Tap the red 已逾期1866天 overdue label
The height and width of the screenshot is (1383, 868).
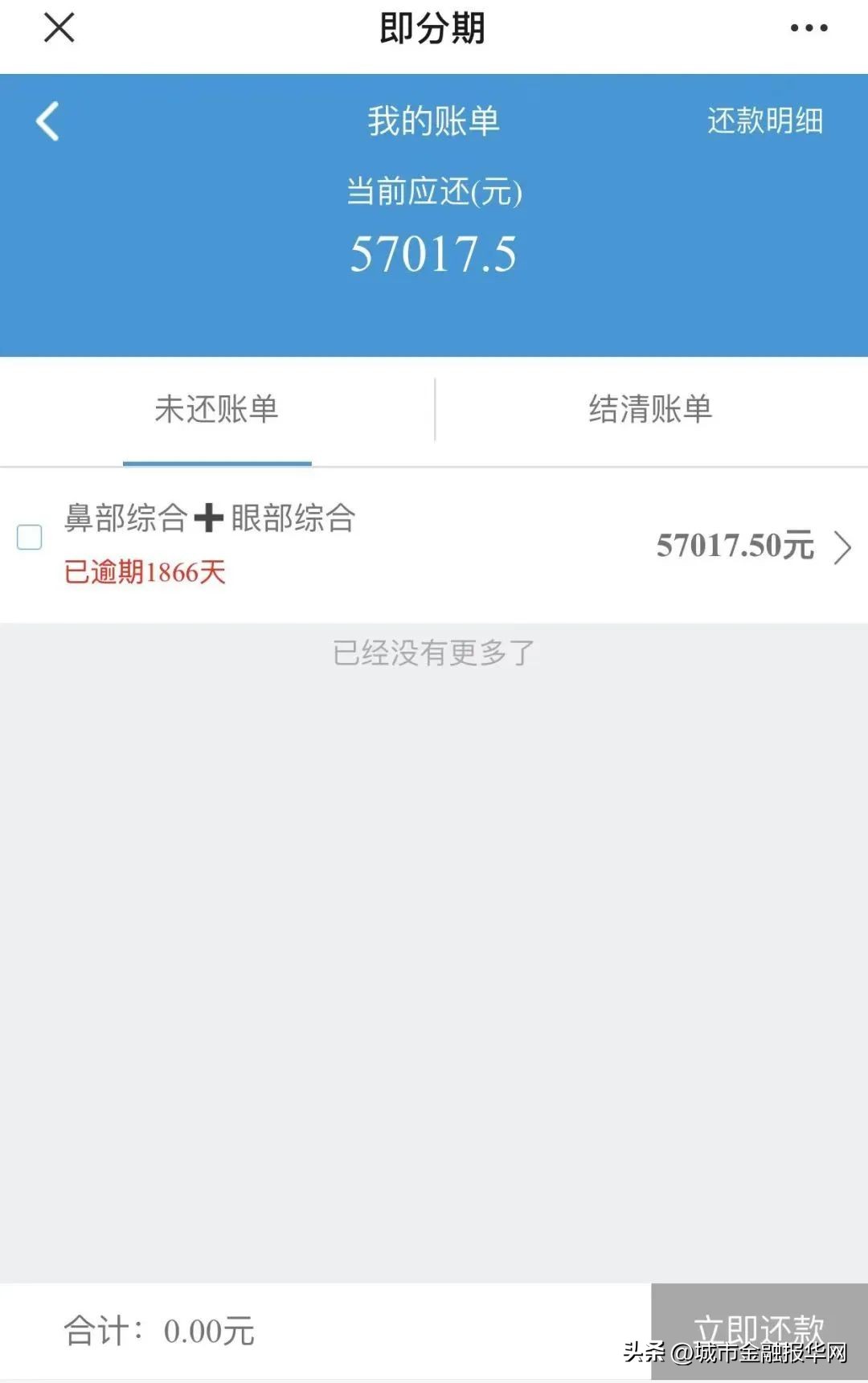[x=146, y=573]
